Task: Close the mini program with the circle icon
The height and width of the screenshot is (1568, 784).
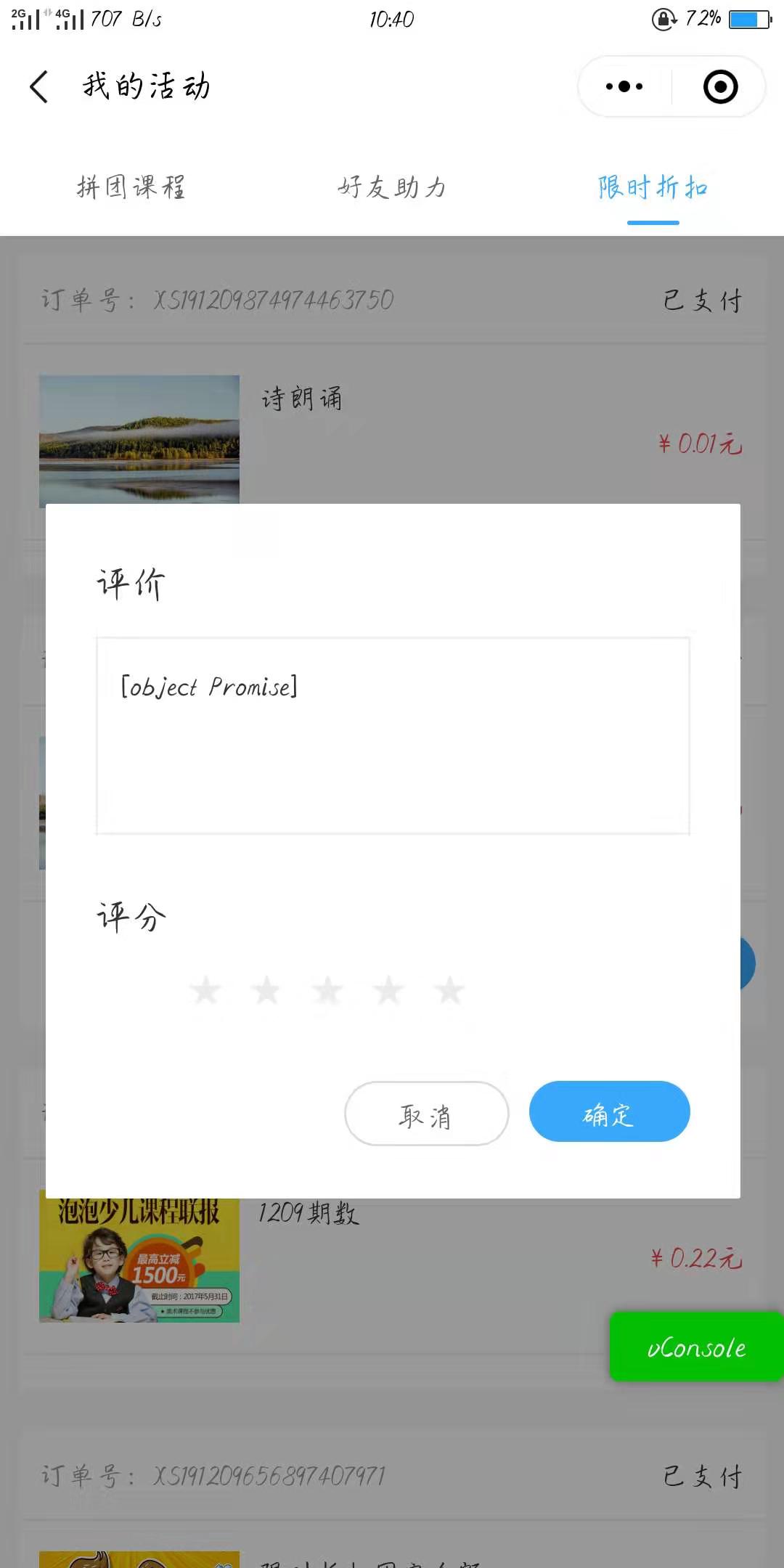Action: click(x=720, y=87)
